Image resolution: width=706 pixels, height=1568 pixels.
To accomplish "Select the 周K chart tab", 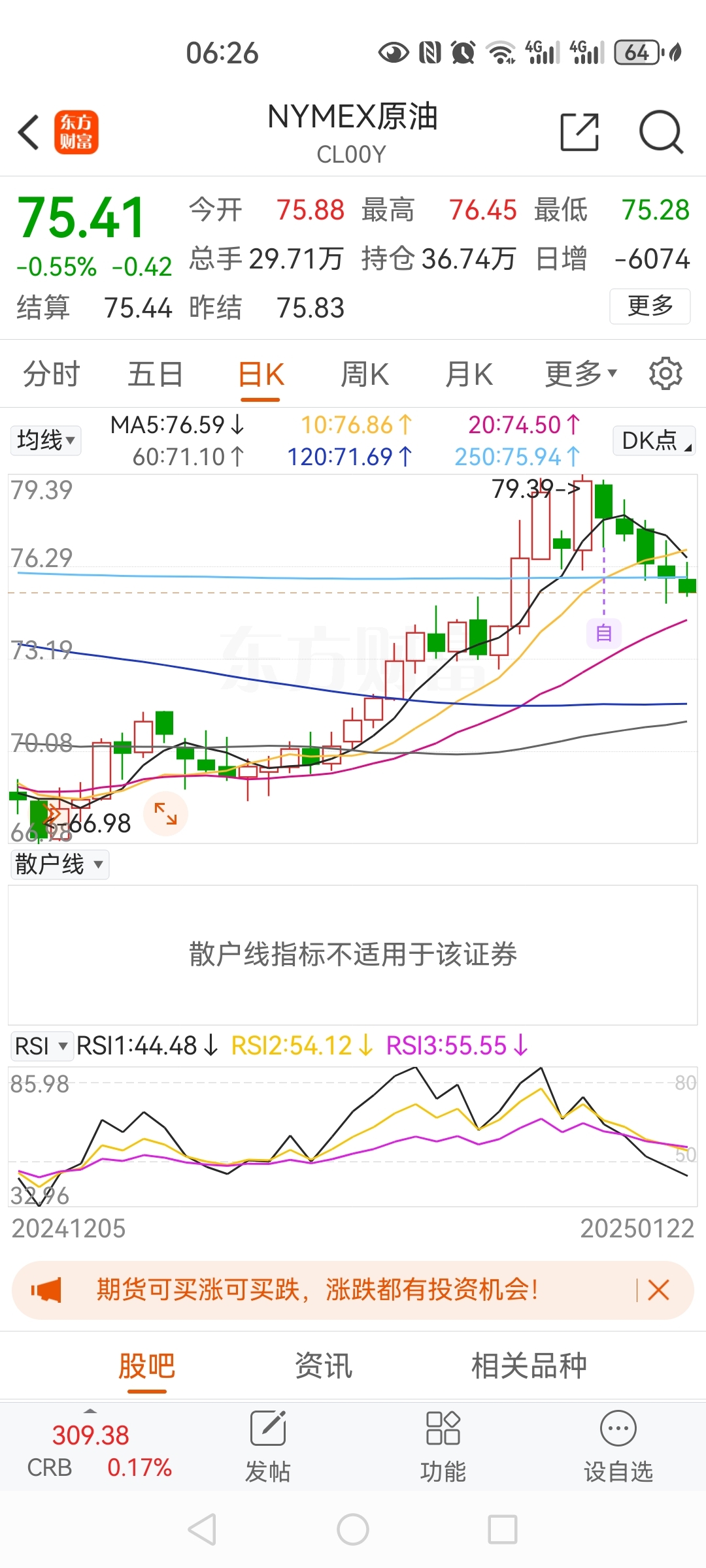I will 364,375.
